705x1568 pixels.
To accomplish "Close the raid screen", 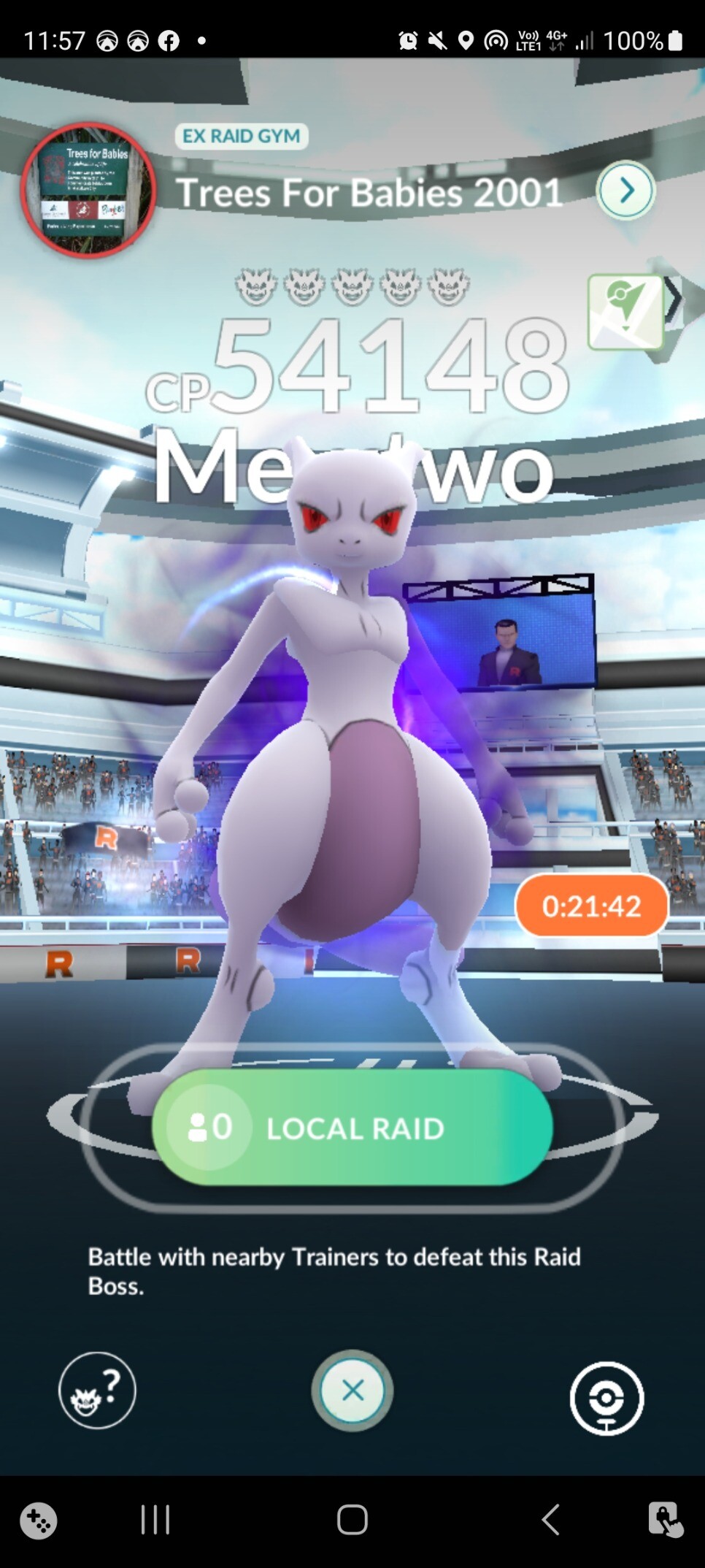I will pos(352,1391).
